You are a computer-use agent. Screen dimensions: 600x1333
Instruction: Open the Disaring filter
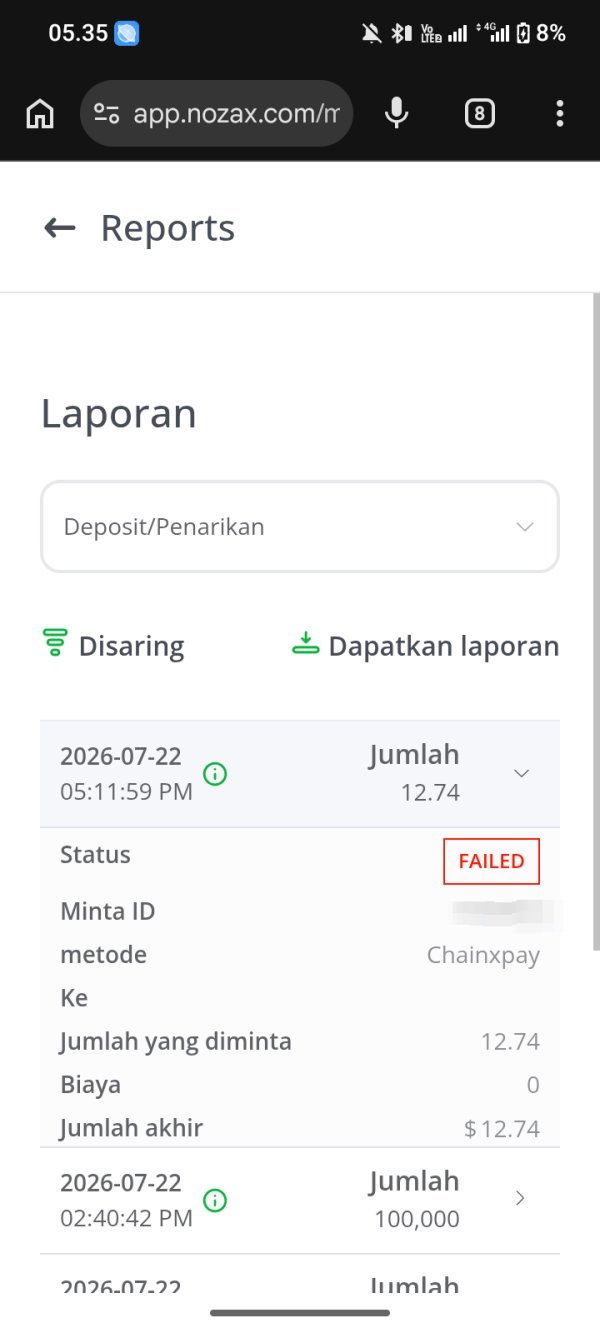(113, 645)
